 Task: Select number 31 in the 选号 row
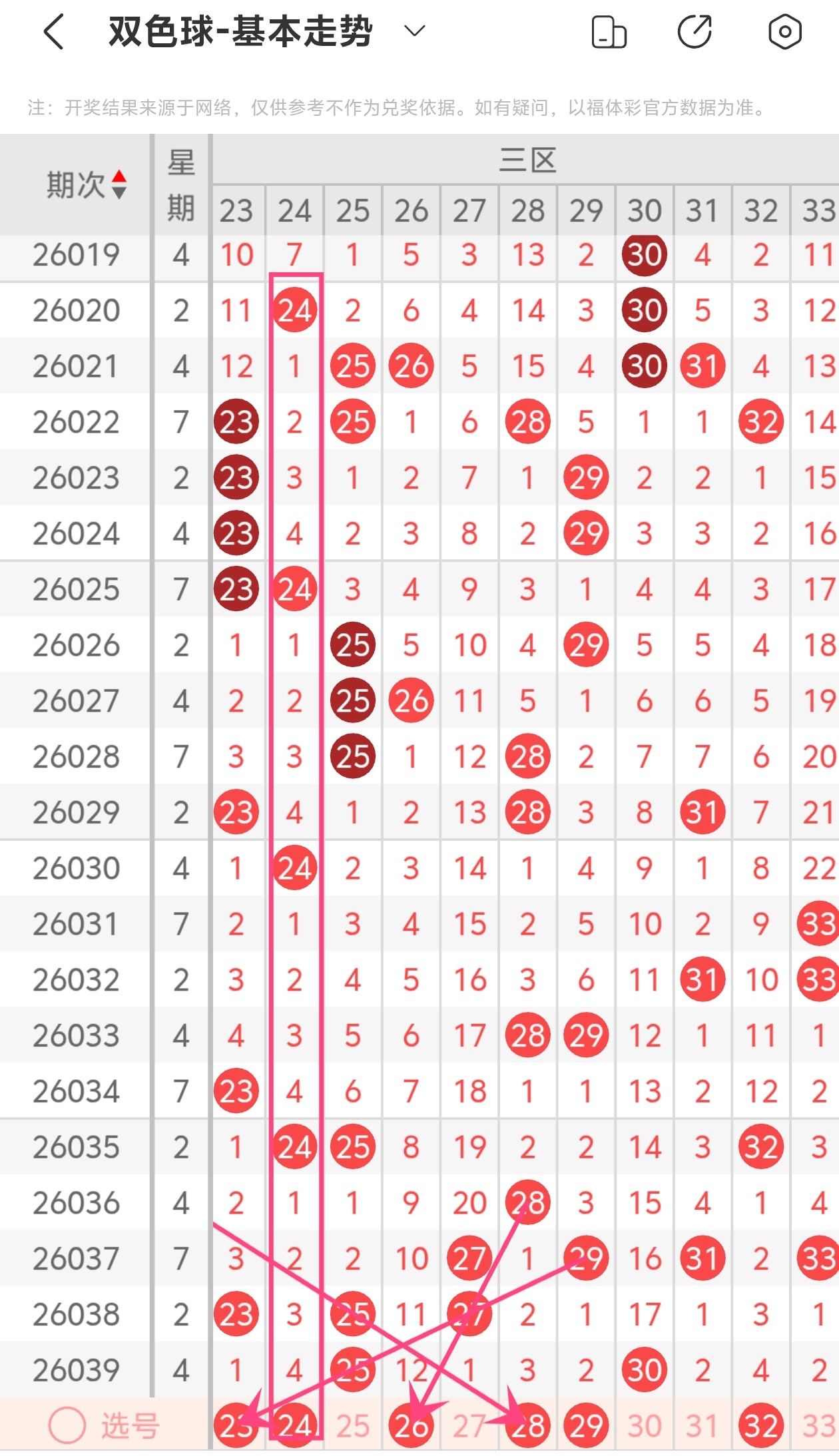click(x=702, y=1425)
